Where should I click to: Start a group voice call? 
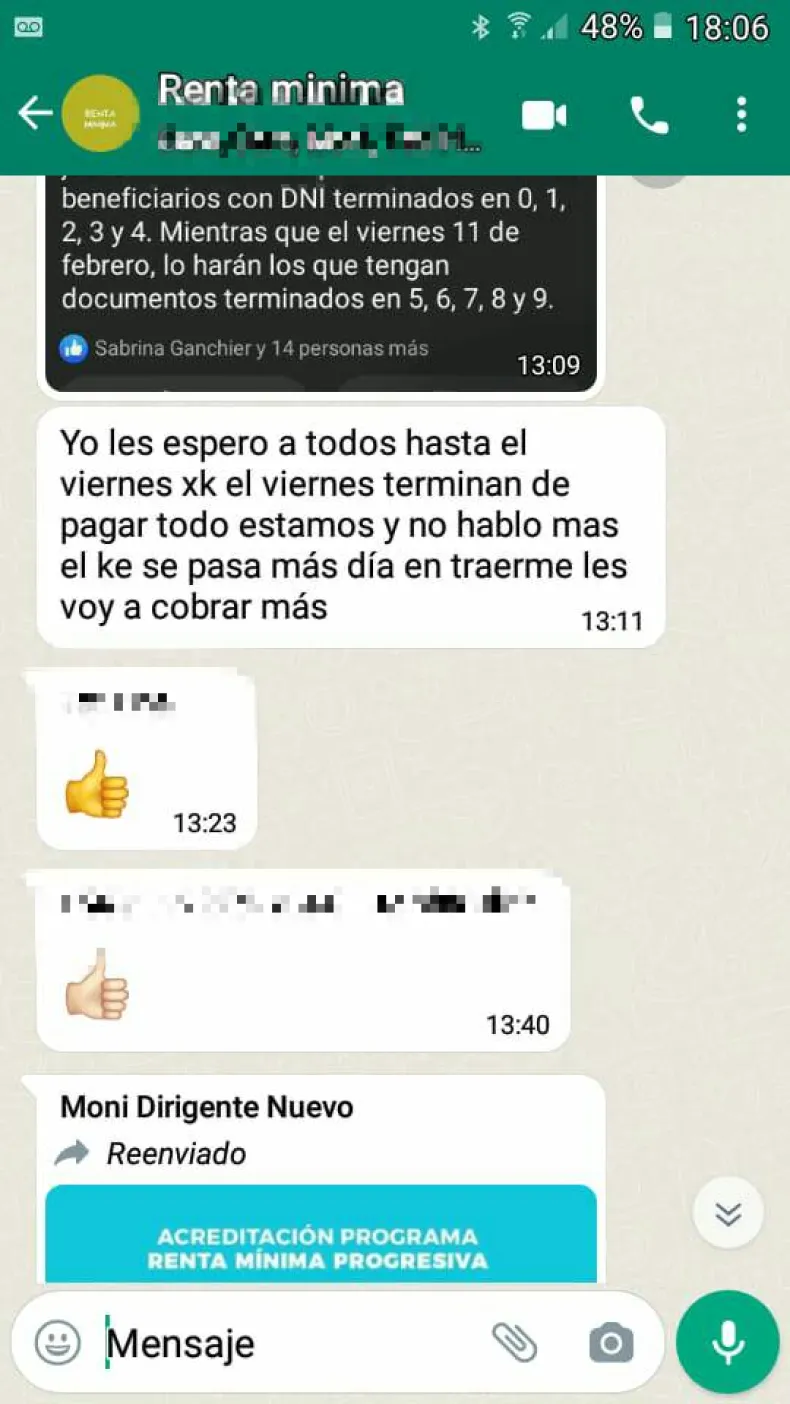pyautogui.click(x=649, y=116)
